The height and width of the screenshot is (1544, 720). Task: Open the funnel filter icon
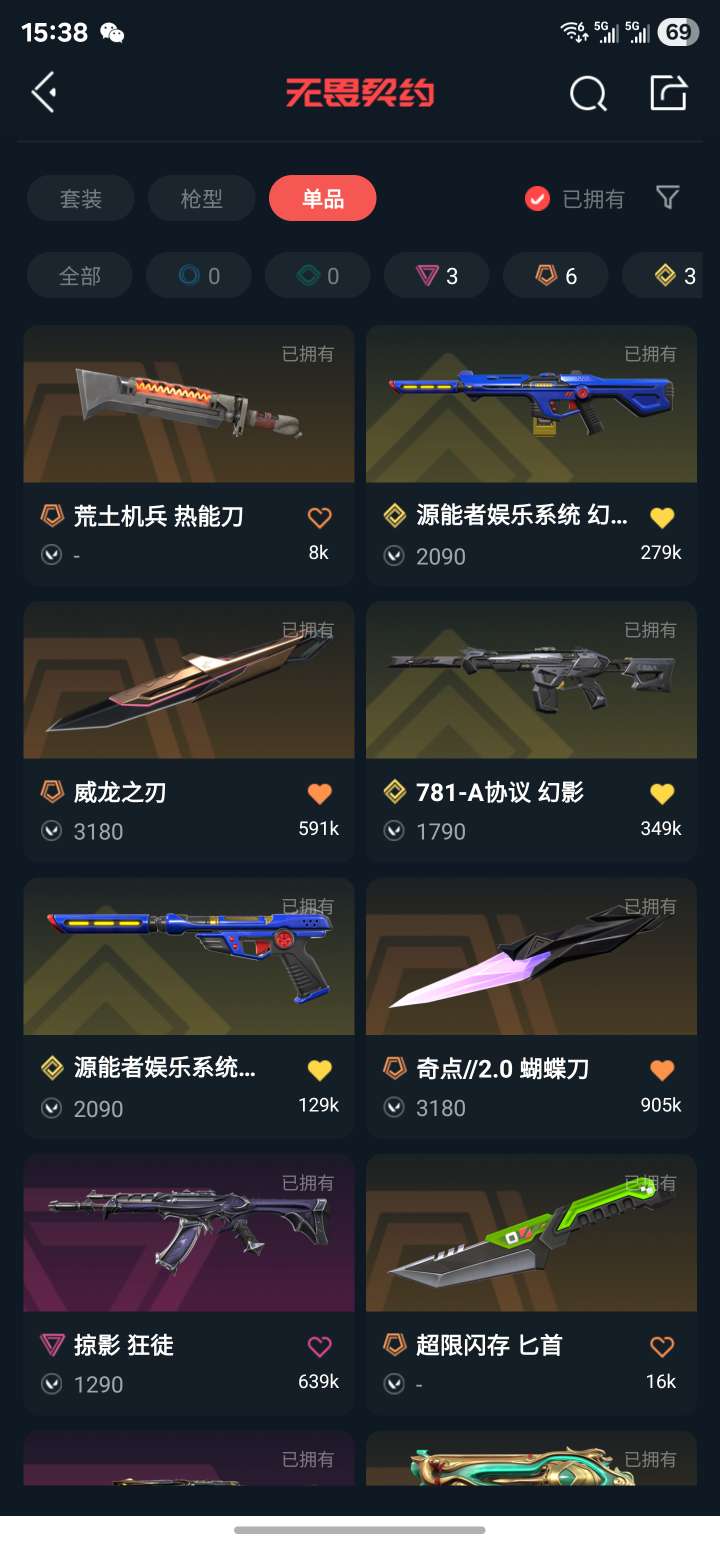pyautogui.click(x=668, y=197)
